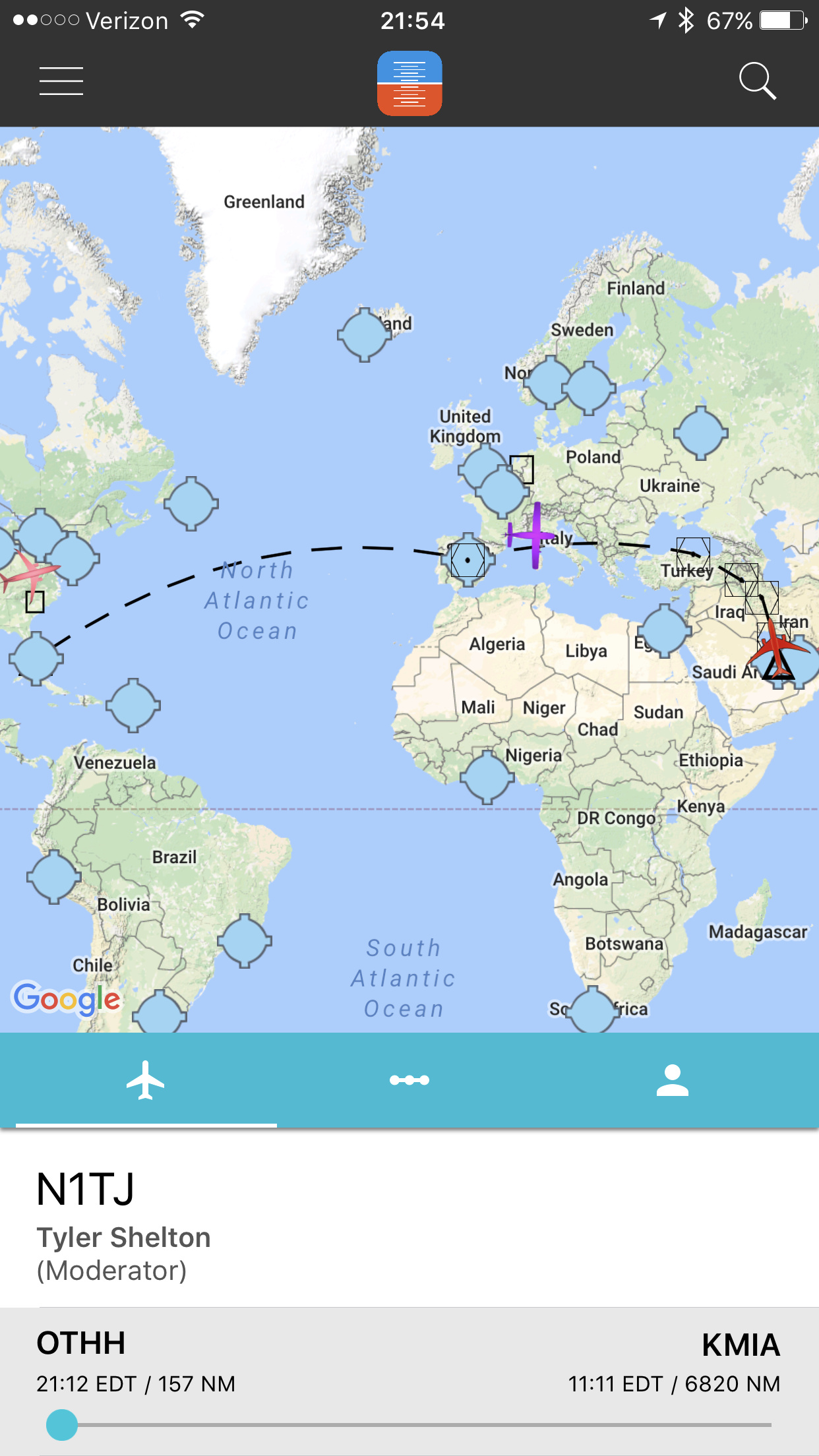Open the hamburger menu
Image resolution: width=819 pixels, height=1456 pixels.
61,81
